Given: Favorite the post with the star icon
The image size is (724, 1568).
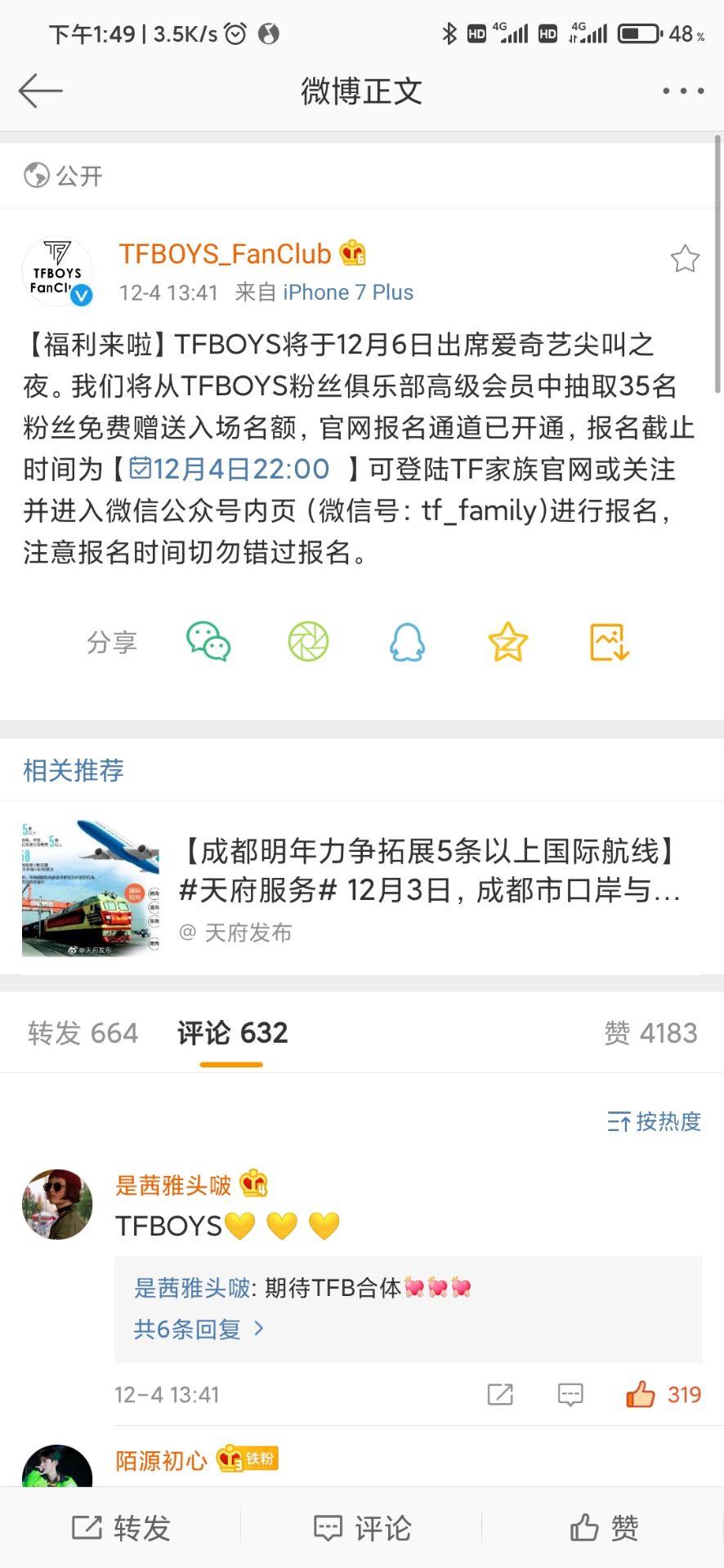Looking at the screenshot, I should [684, 259].
